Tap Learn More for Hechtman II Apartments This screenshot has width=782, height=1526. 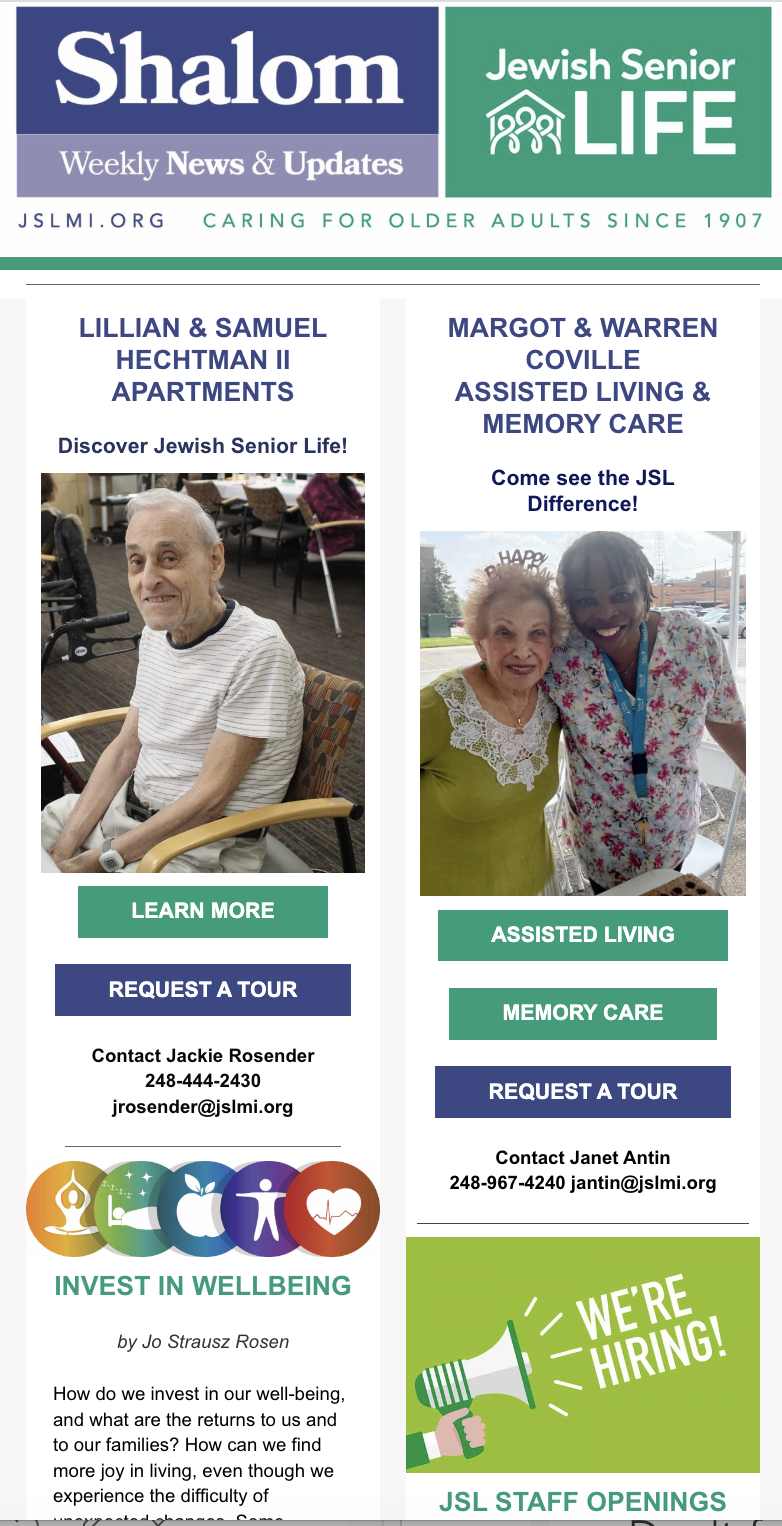[203, 911]
